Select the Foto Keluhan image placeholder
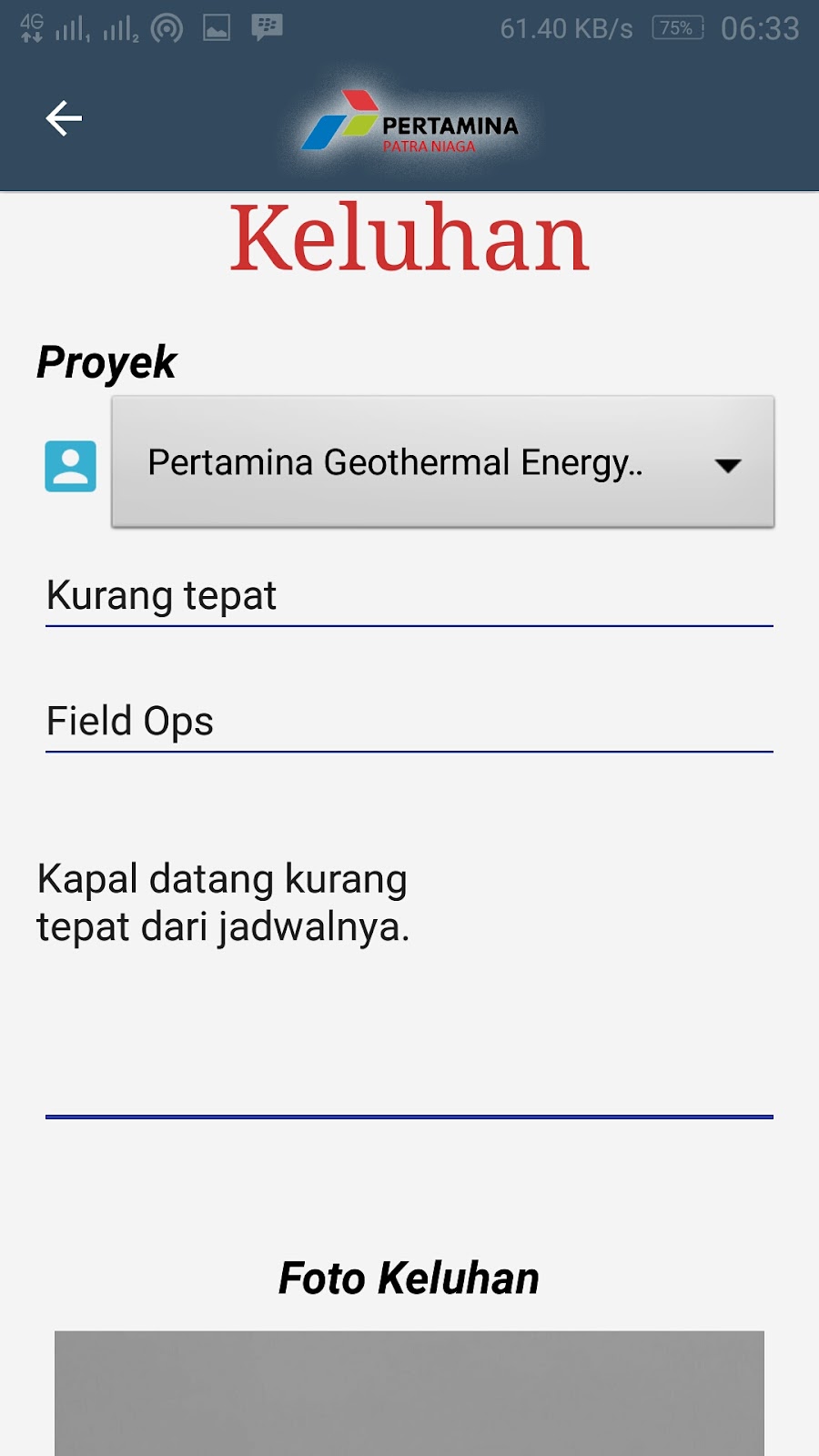 coord(409,1392)
